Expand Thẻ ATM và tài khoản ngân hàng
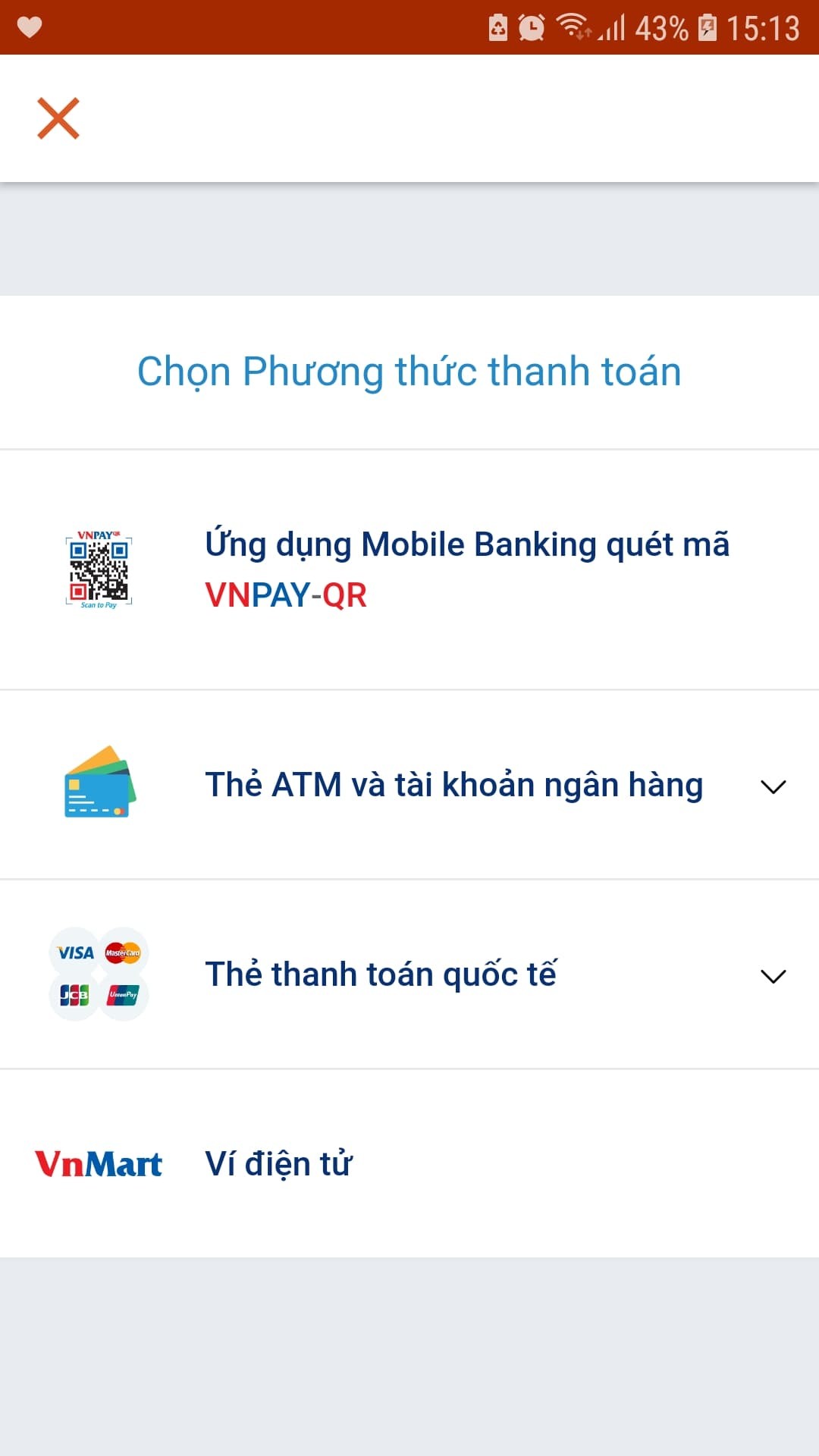 tap(772, 786)
